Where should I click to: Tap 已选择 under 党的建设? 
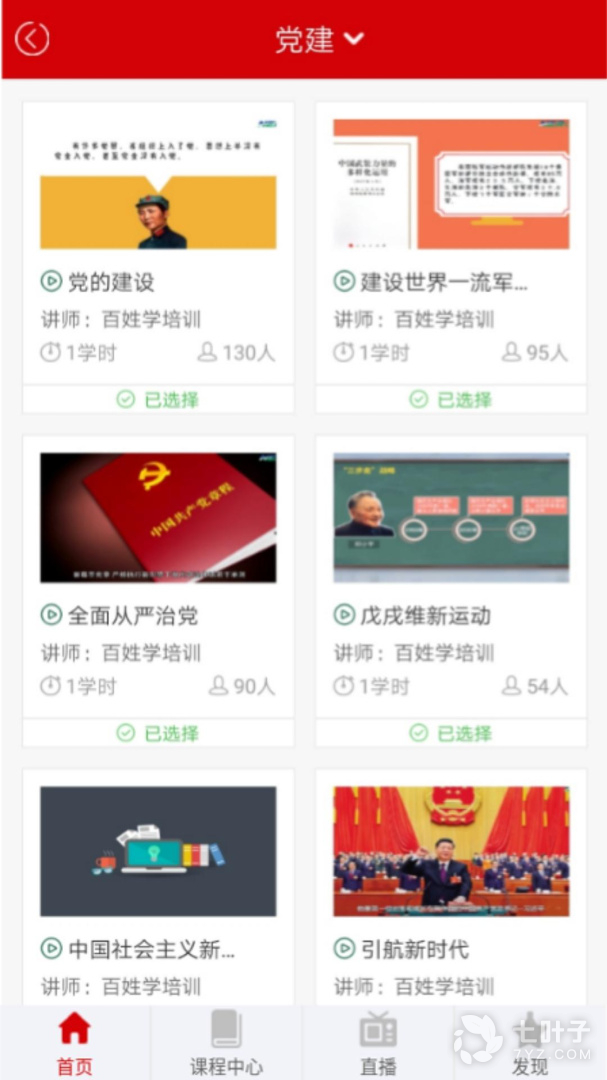pos(158,399)
